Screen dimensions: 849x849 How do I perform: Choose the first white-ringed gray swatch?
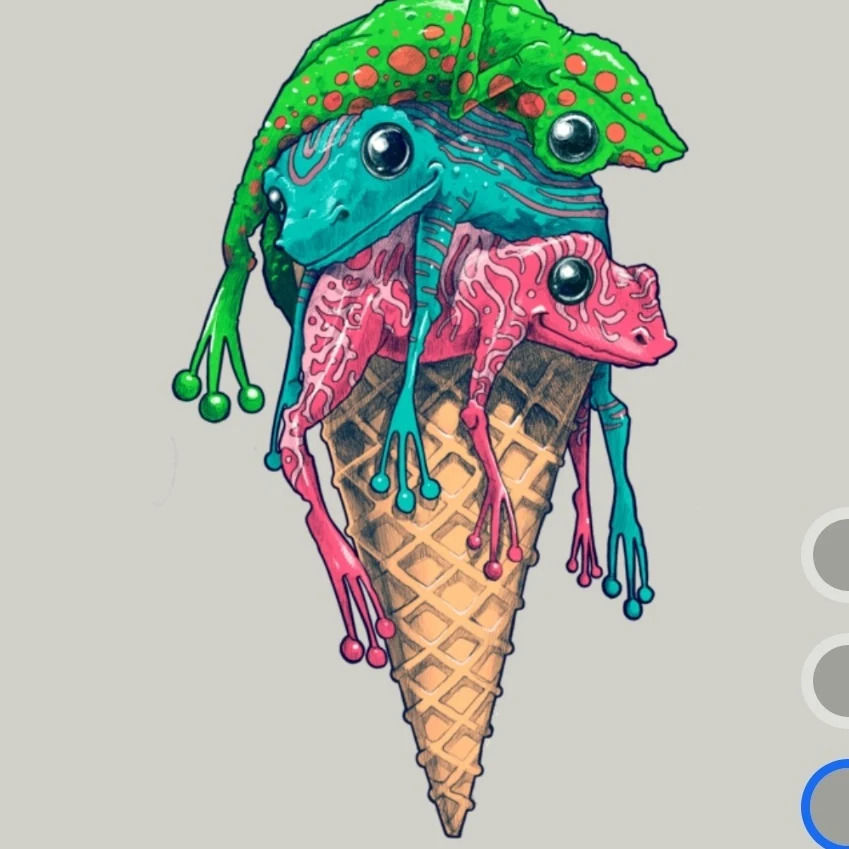click(832, 555)
